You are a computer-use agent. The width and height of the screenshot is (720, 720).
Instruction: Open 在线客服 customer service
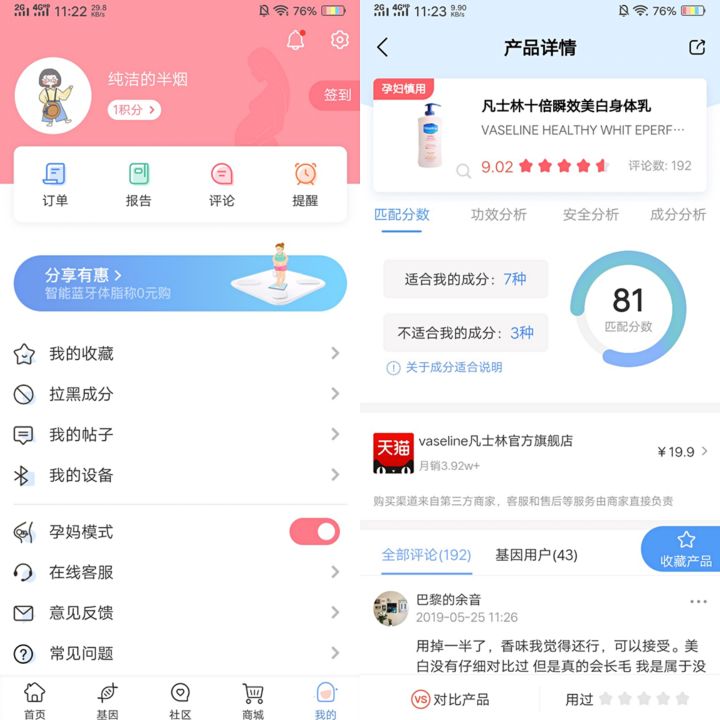pos(180,572)
